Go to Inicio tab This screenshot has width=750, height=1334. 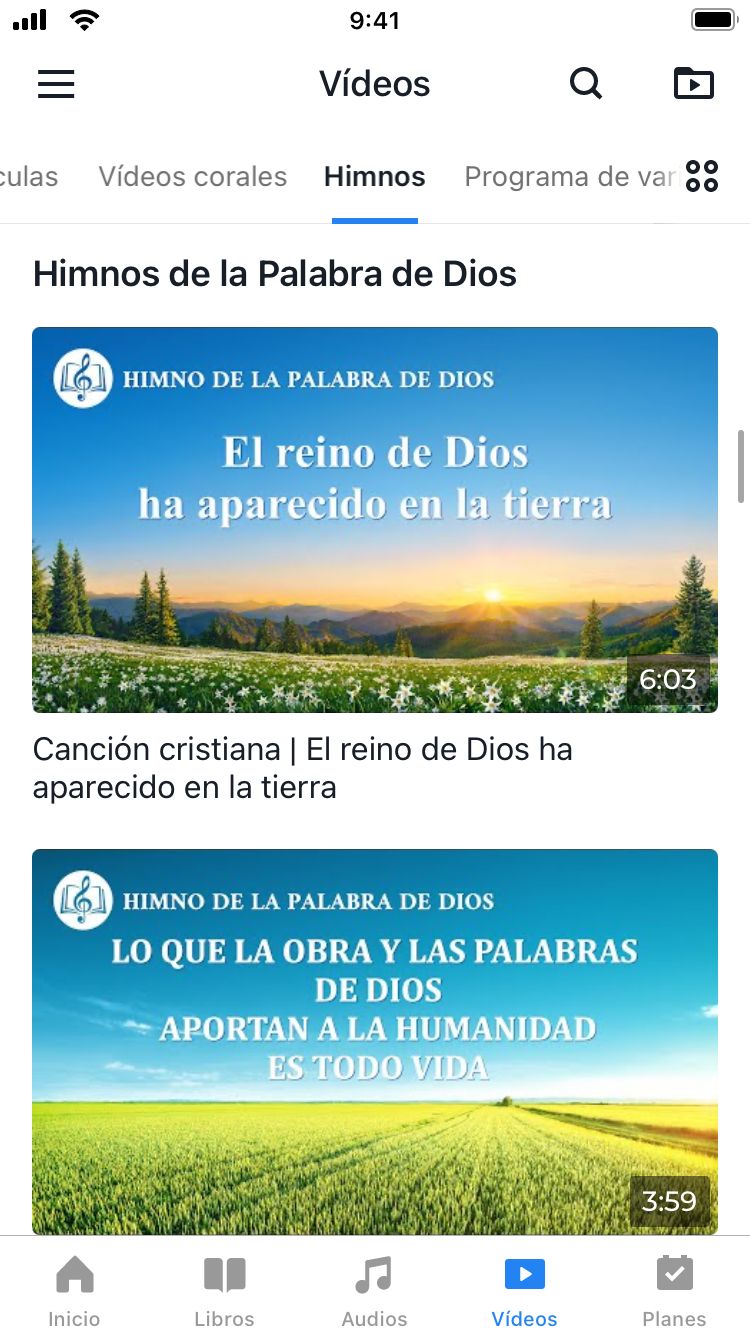(x=75, y=1290)
